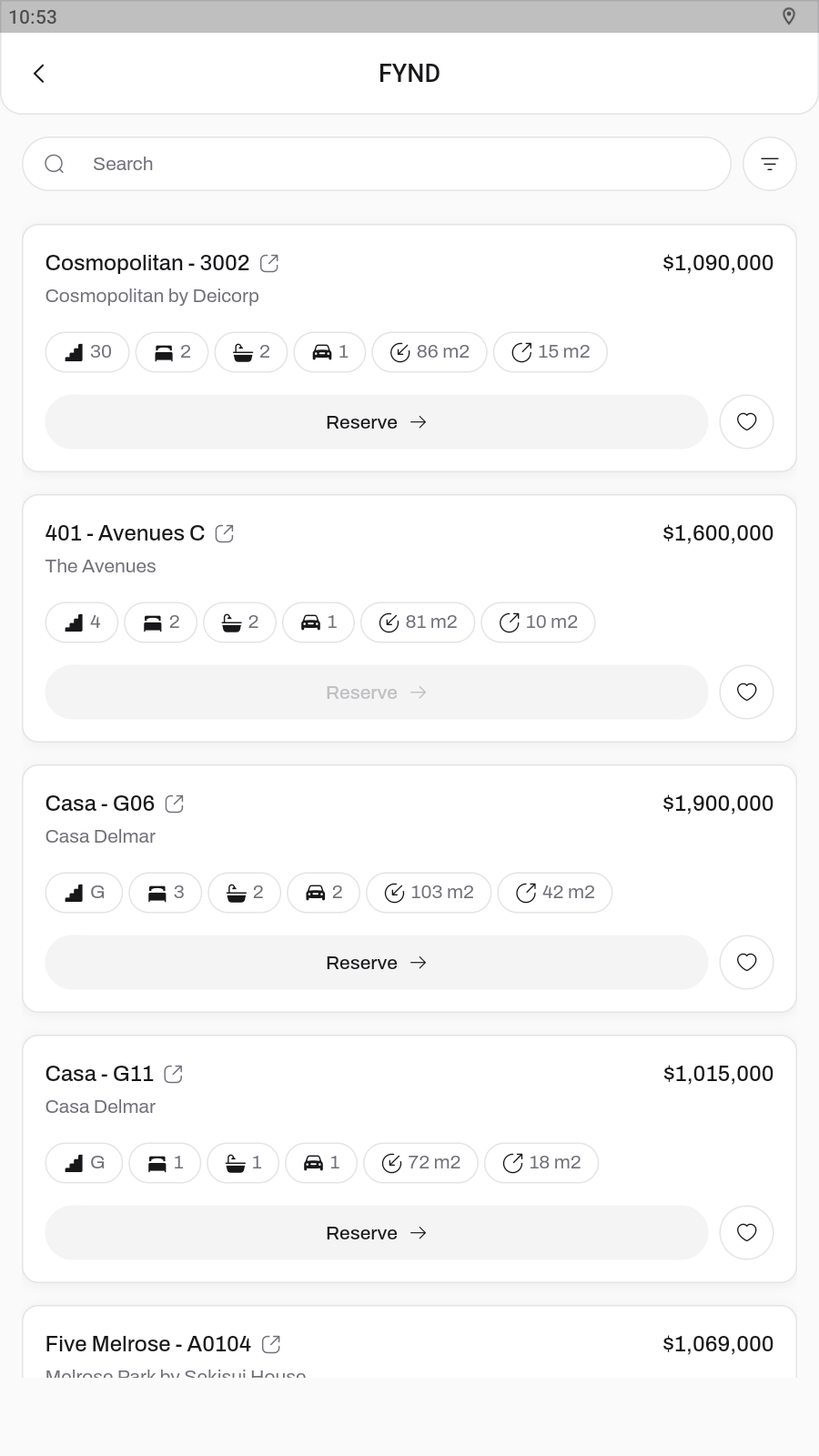
Task: Open external link for Casa - G06
Action: coord(175,804)
